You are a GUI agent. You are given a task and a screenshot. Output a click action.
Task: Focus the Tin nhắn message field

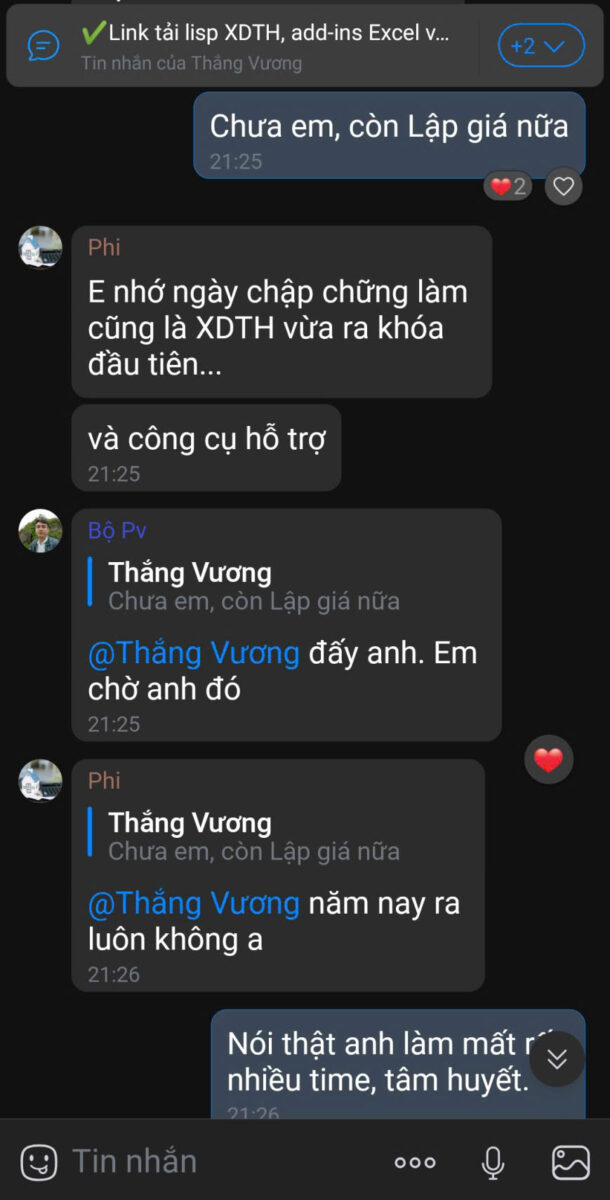click(220, 1162)
